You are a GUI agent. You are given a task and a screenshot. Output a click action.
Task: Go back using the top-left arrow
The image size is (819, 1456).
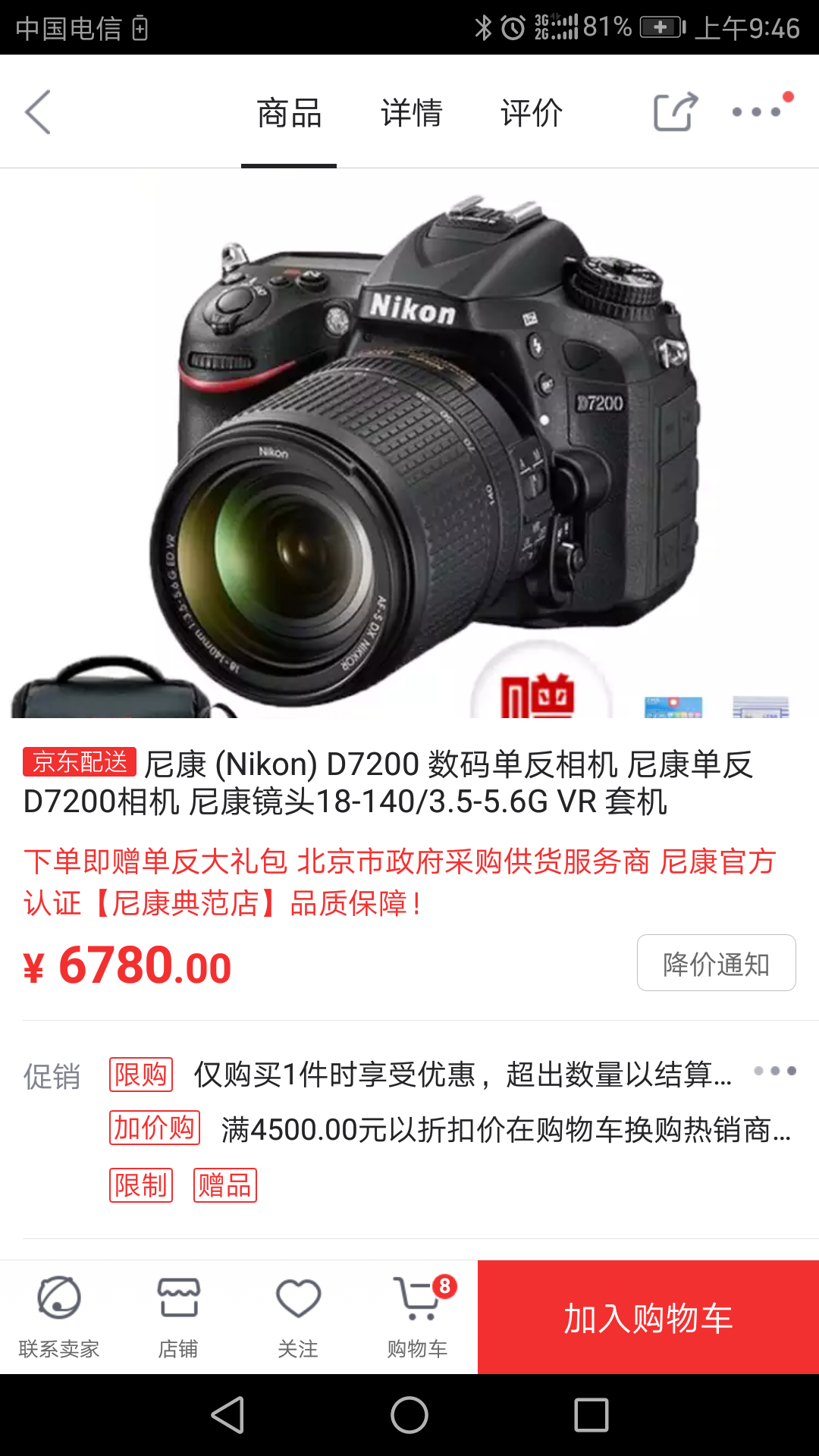click(x=38, y=112)
